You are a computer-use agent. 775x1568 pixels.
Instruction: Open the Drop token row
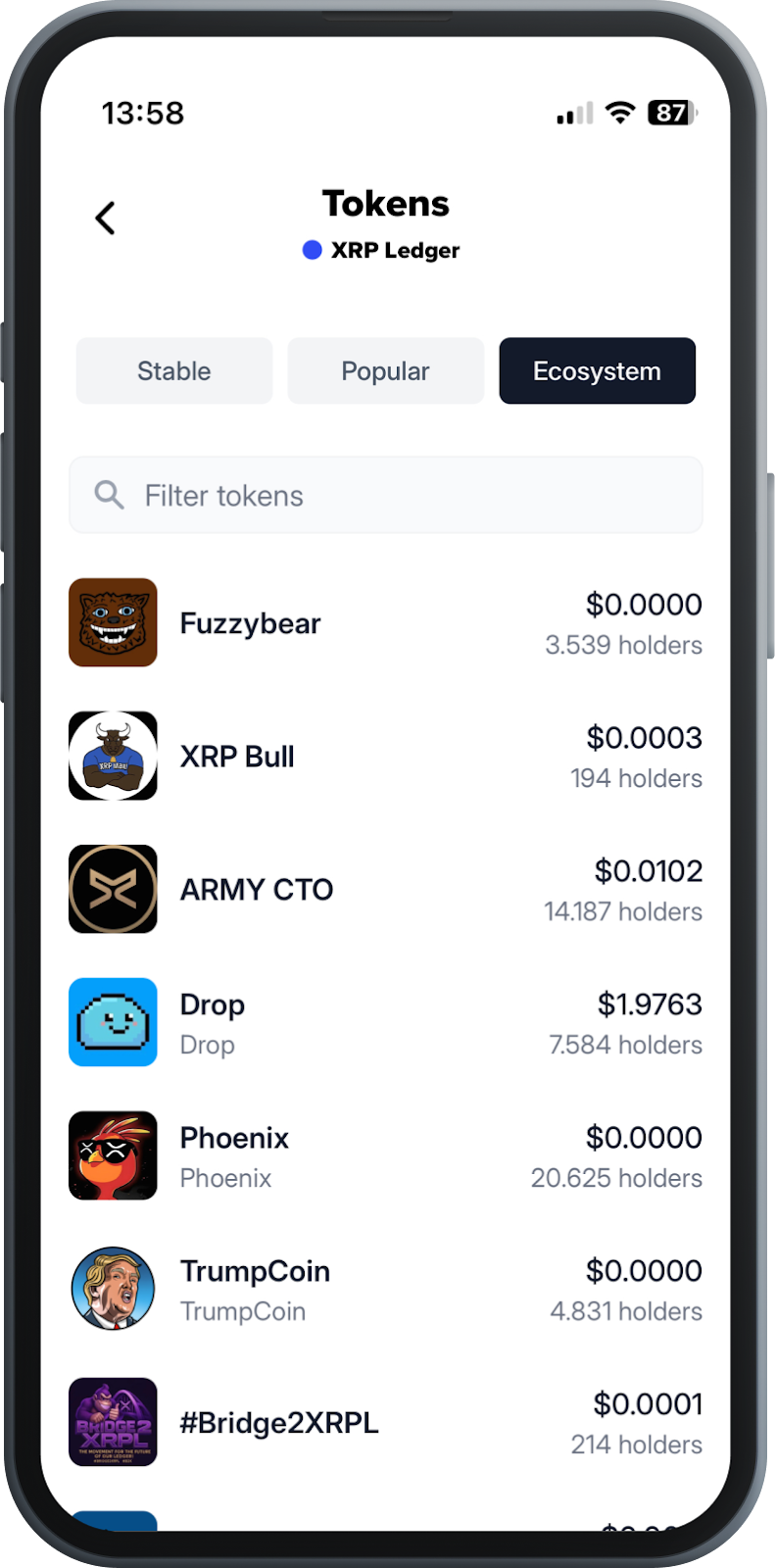[x=385, y=1023]
